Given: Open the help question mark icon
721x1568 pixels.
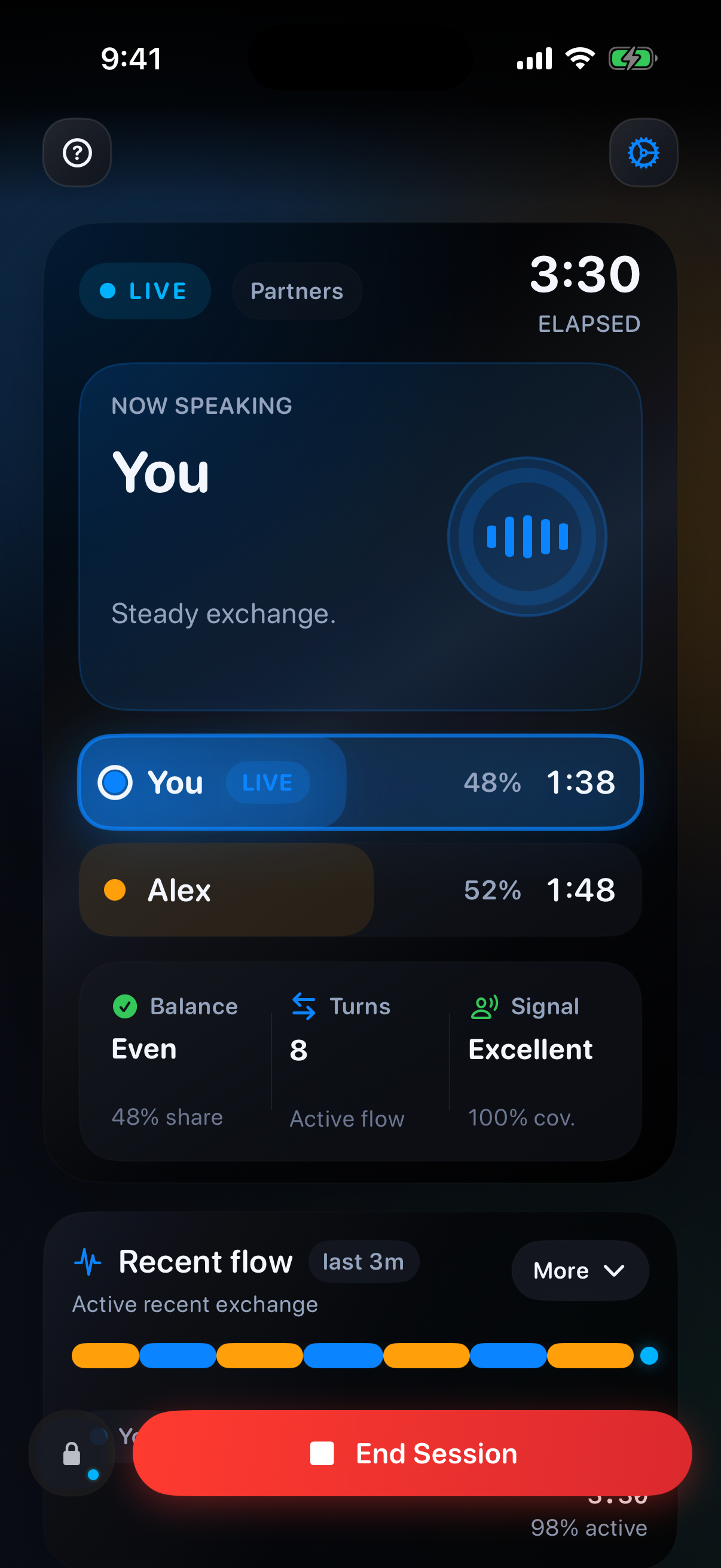Looking at the screenshot, I should coord(77,152).
